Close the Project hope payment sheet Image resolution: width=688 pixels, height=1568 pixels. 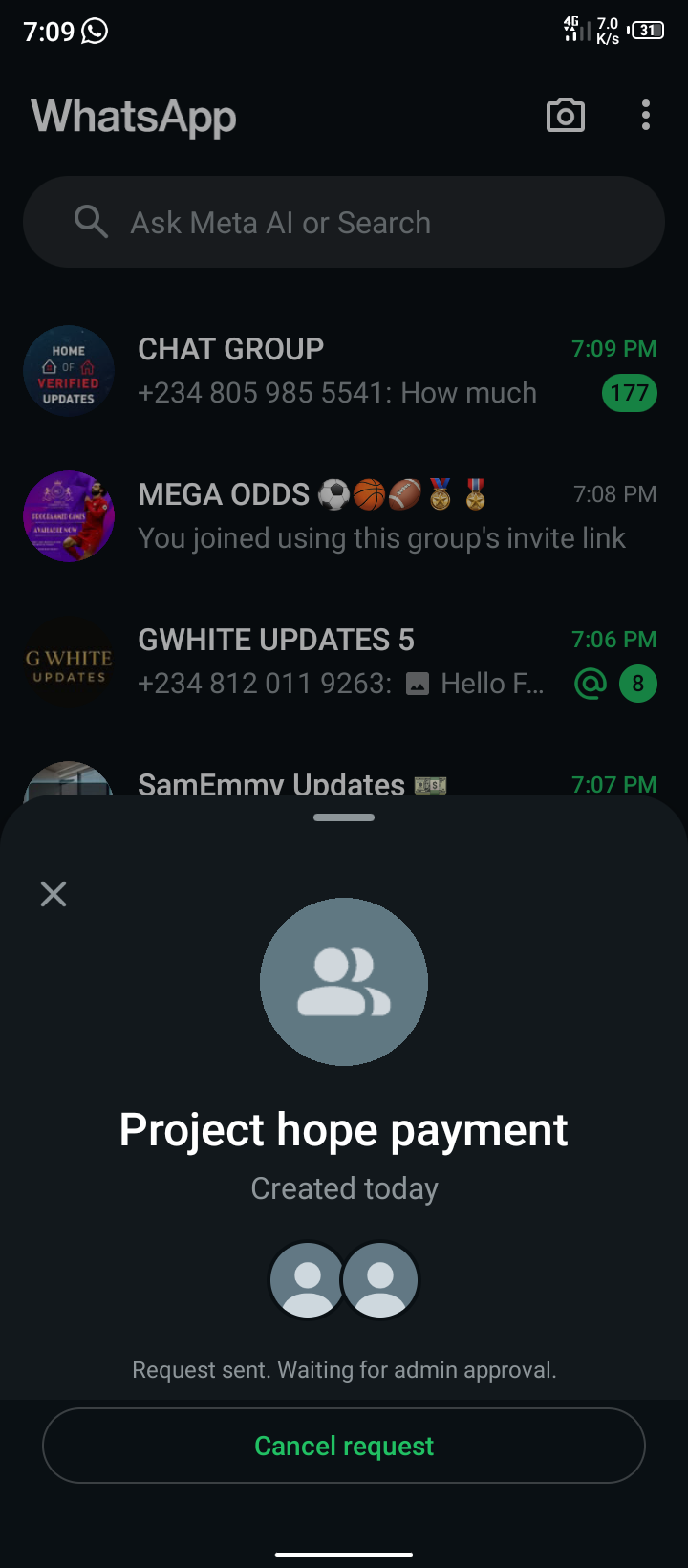click(x=54, y=894)
